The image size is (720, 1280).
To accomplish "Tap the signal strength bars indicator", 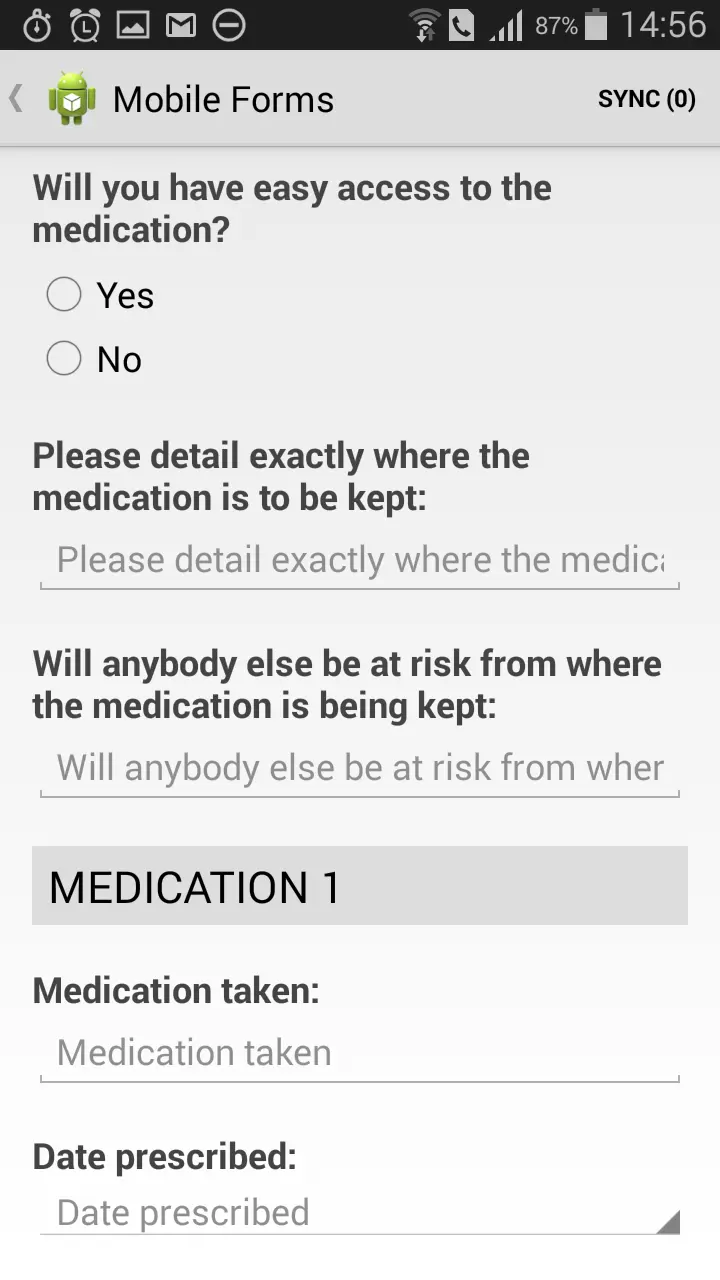I will (505, 25).
